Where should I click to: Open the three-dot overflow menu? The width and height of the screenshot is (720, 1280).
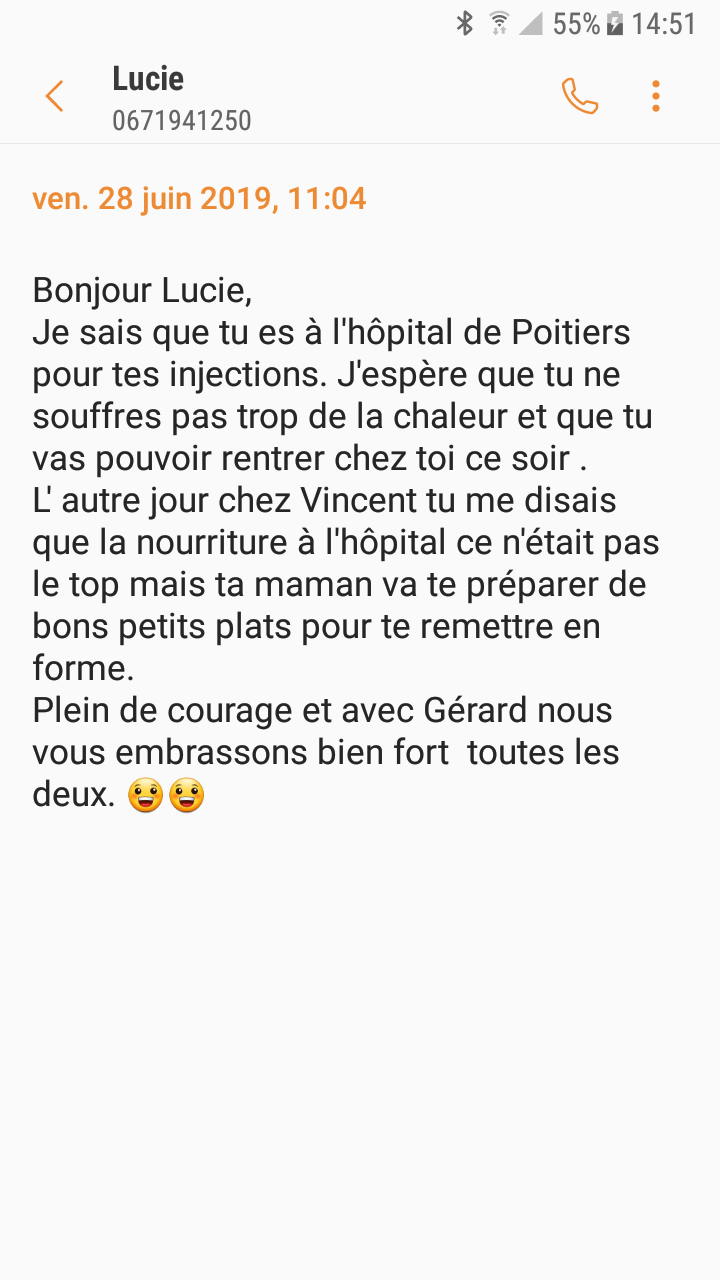[x=656, y=96]
